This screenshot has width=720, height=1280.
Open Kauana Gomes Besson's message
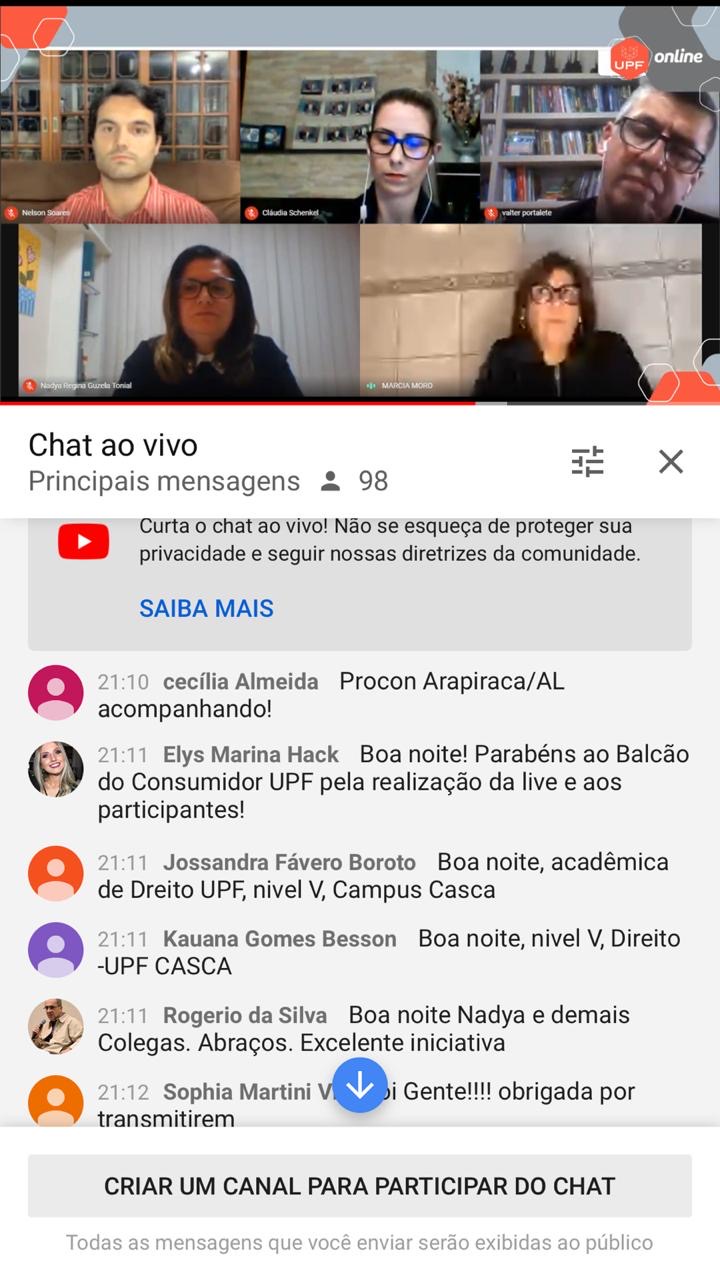(x=360, y=952)
